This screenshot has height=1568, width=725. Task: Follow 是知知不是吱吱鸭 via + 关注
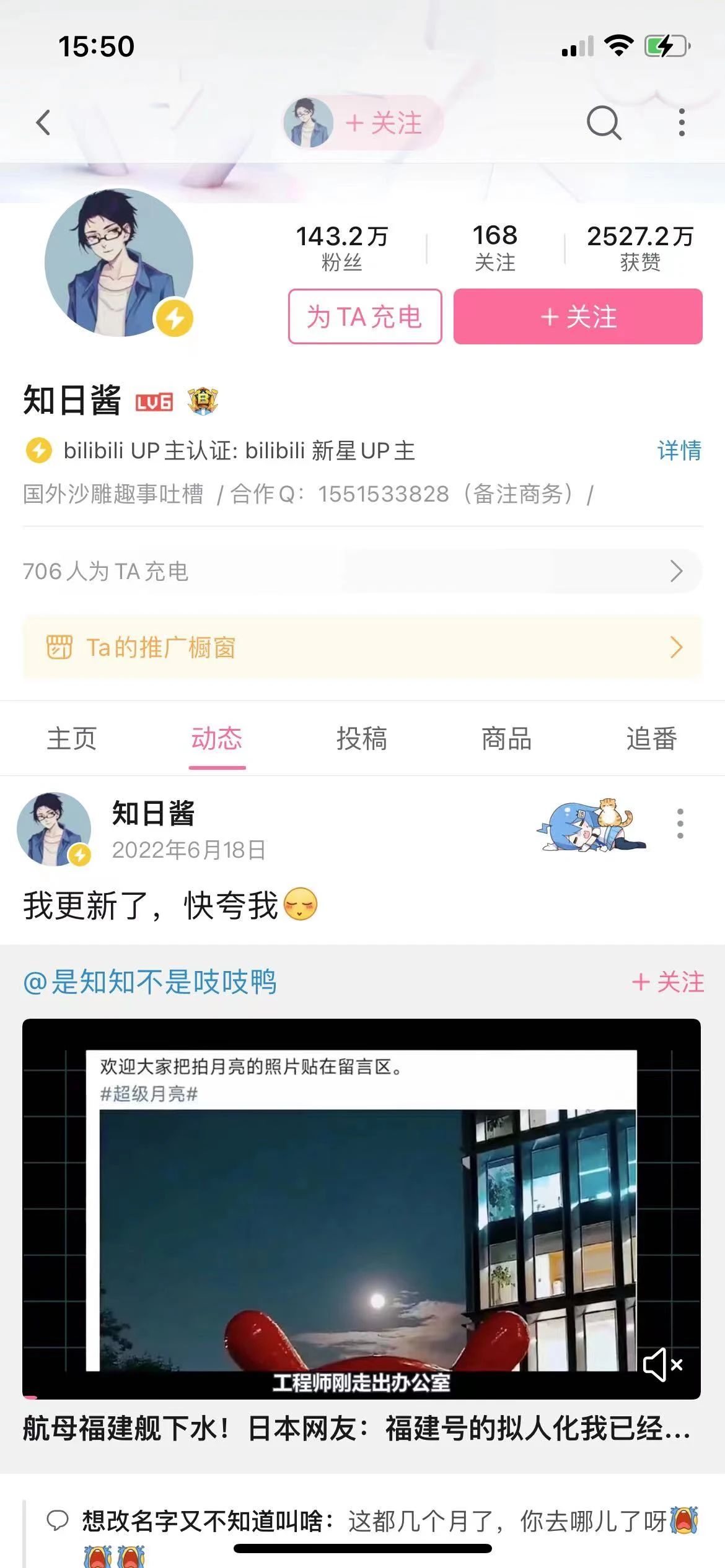(668, 982)
